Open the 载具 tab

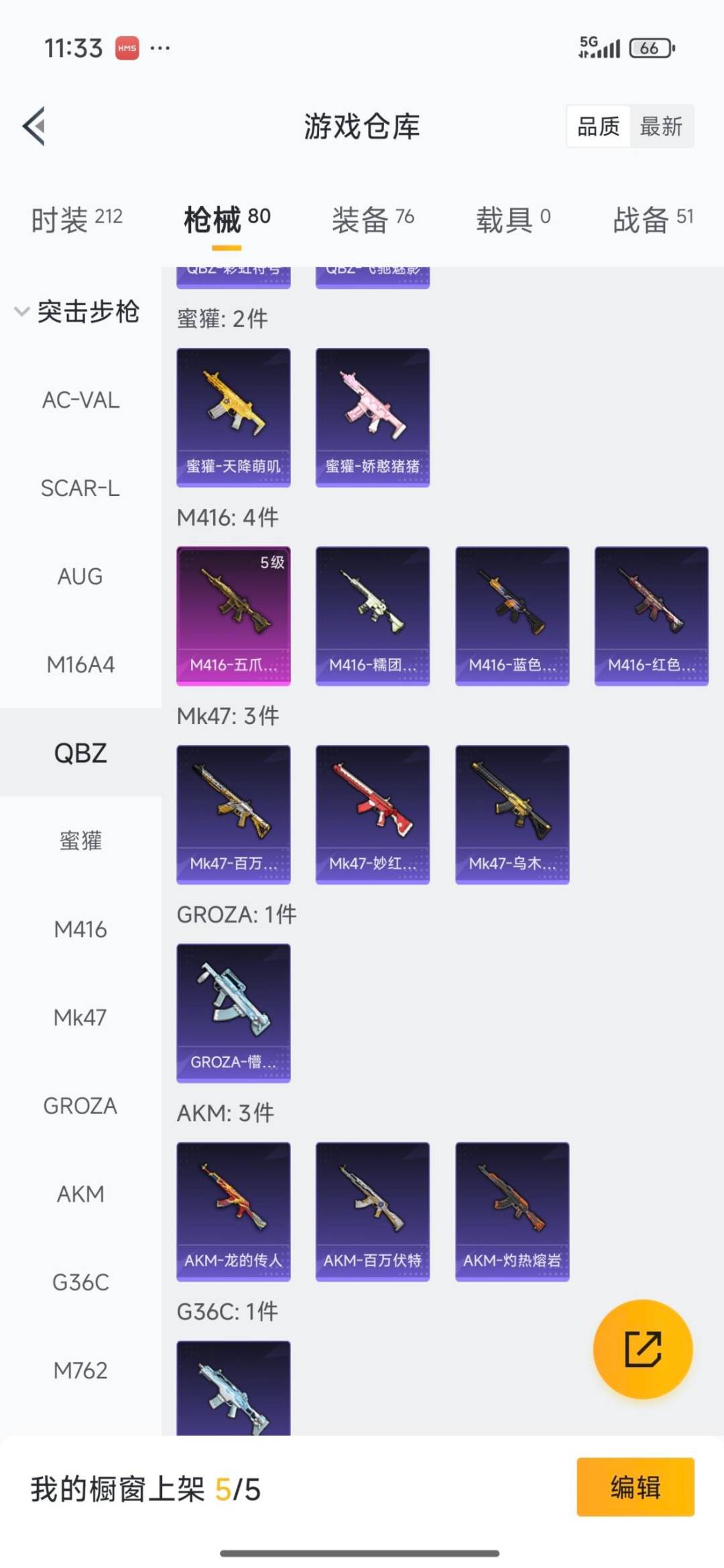513,219
